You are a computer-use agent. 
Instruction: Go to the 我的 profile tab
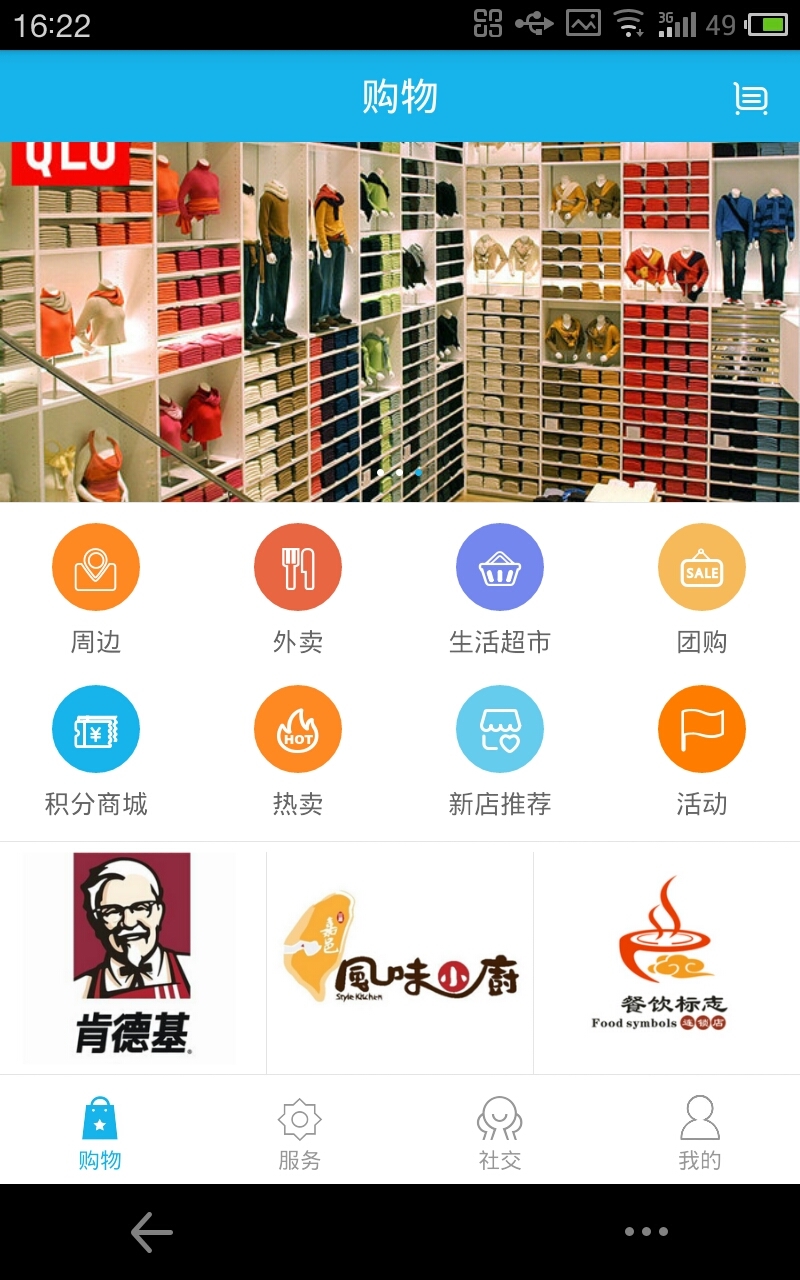point(700,1133)
